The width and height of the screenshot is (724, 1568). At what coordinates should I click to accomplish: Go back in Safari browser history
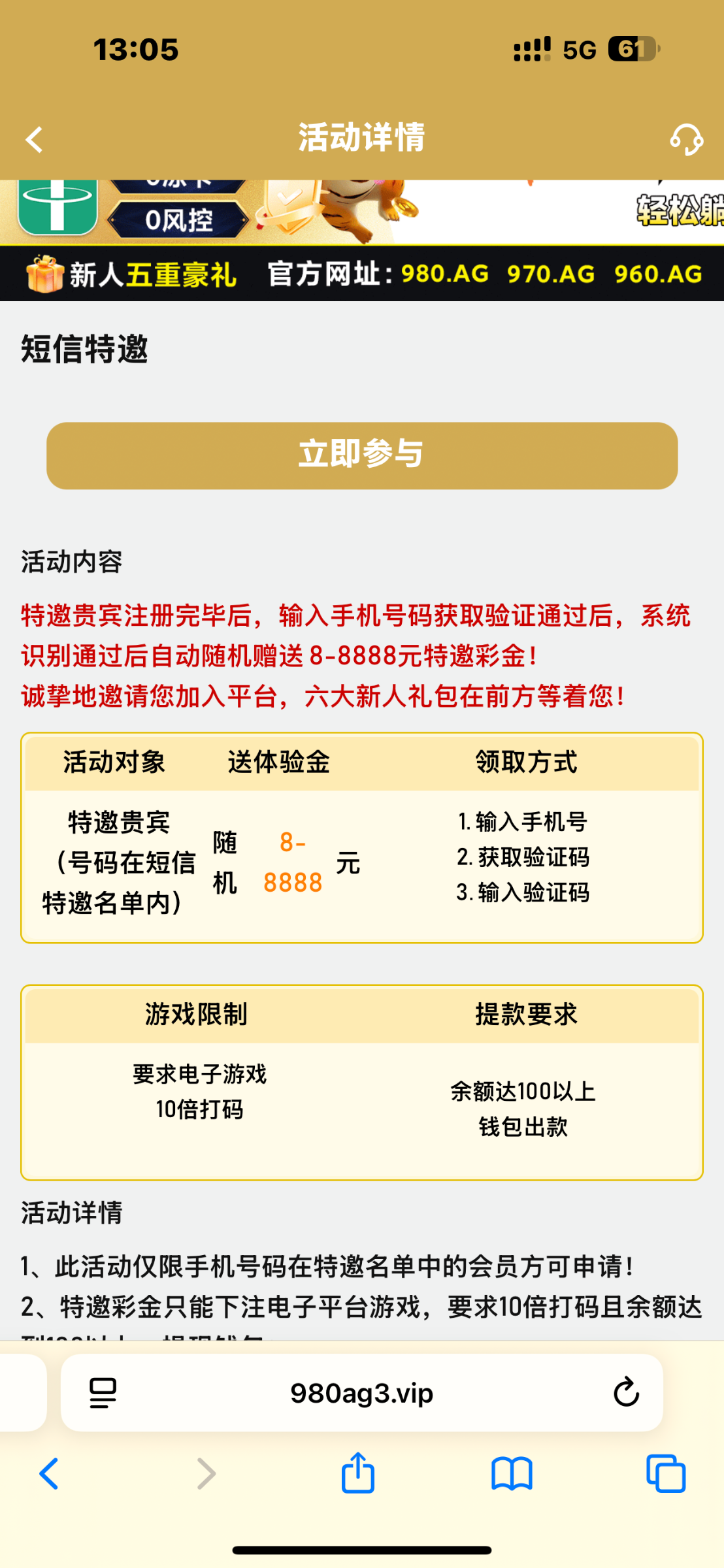[49, 1475]
